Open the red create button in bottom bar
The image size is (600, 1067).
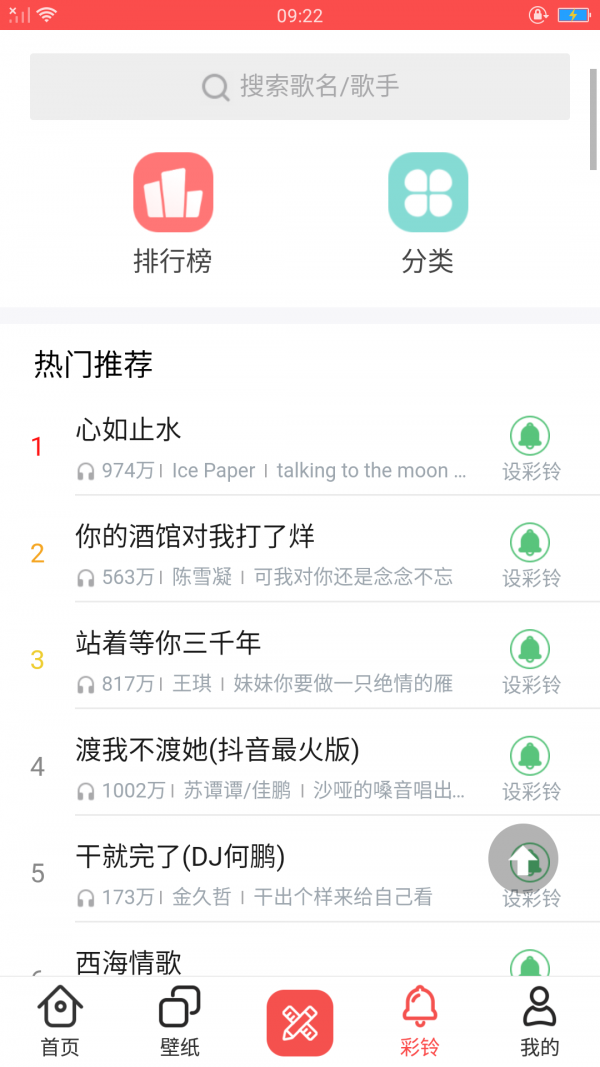pos(300,1022)
